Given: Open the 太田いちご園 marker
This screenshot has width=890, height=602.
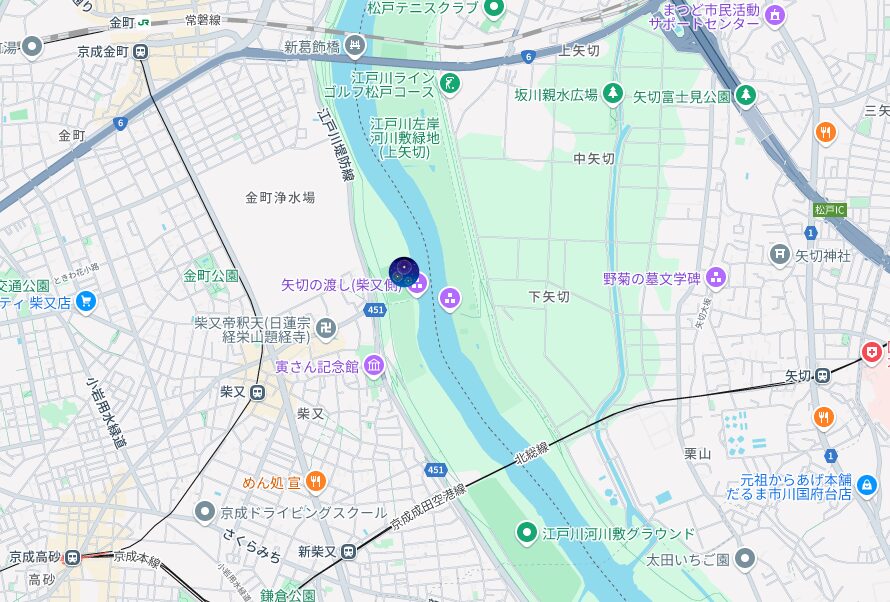Looking at the screenshot, I should click(745, 558).
